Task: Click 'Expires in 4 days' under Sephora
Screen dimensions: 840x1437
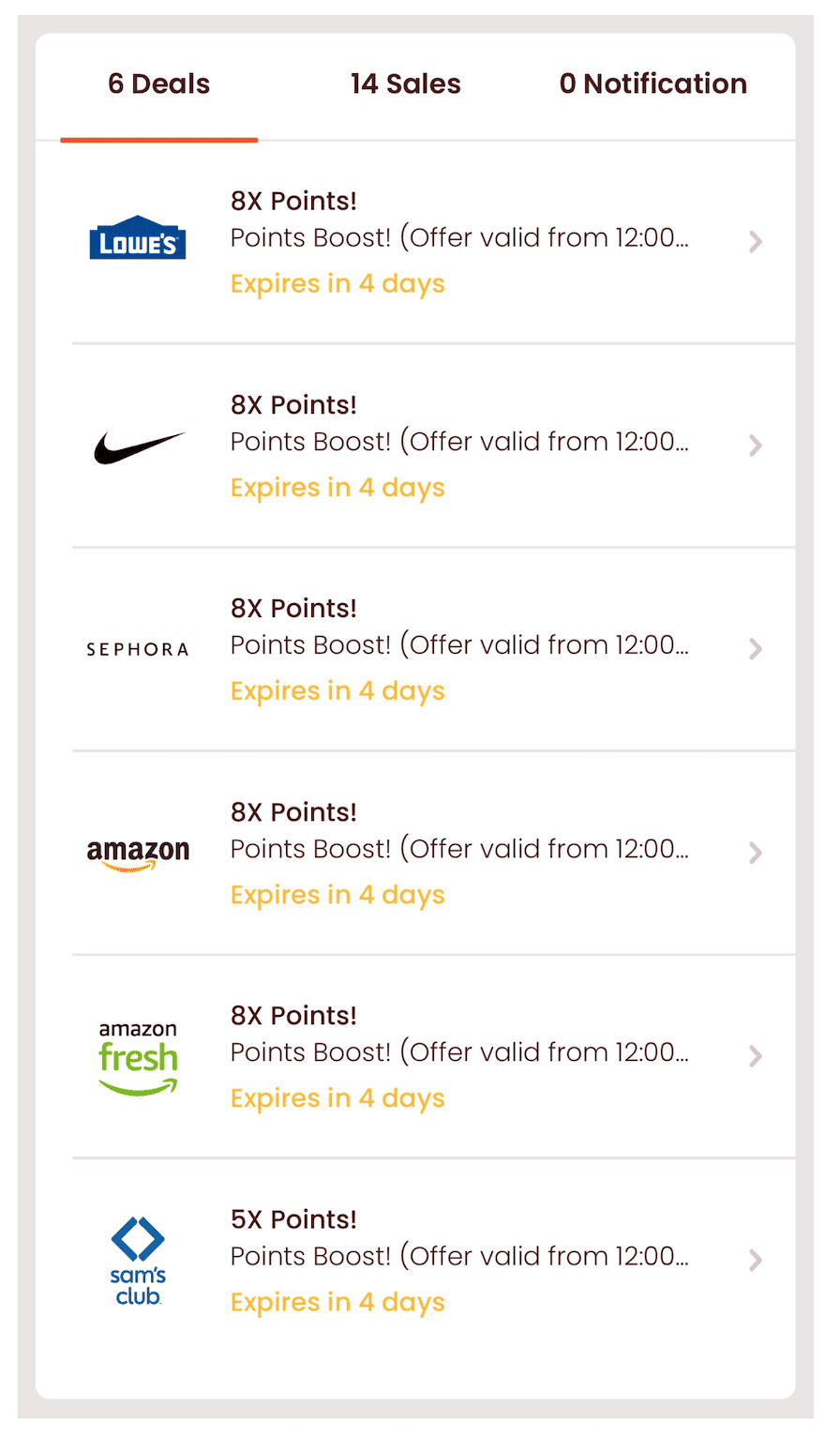Action: 337,691
